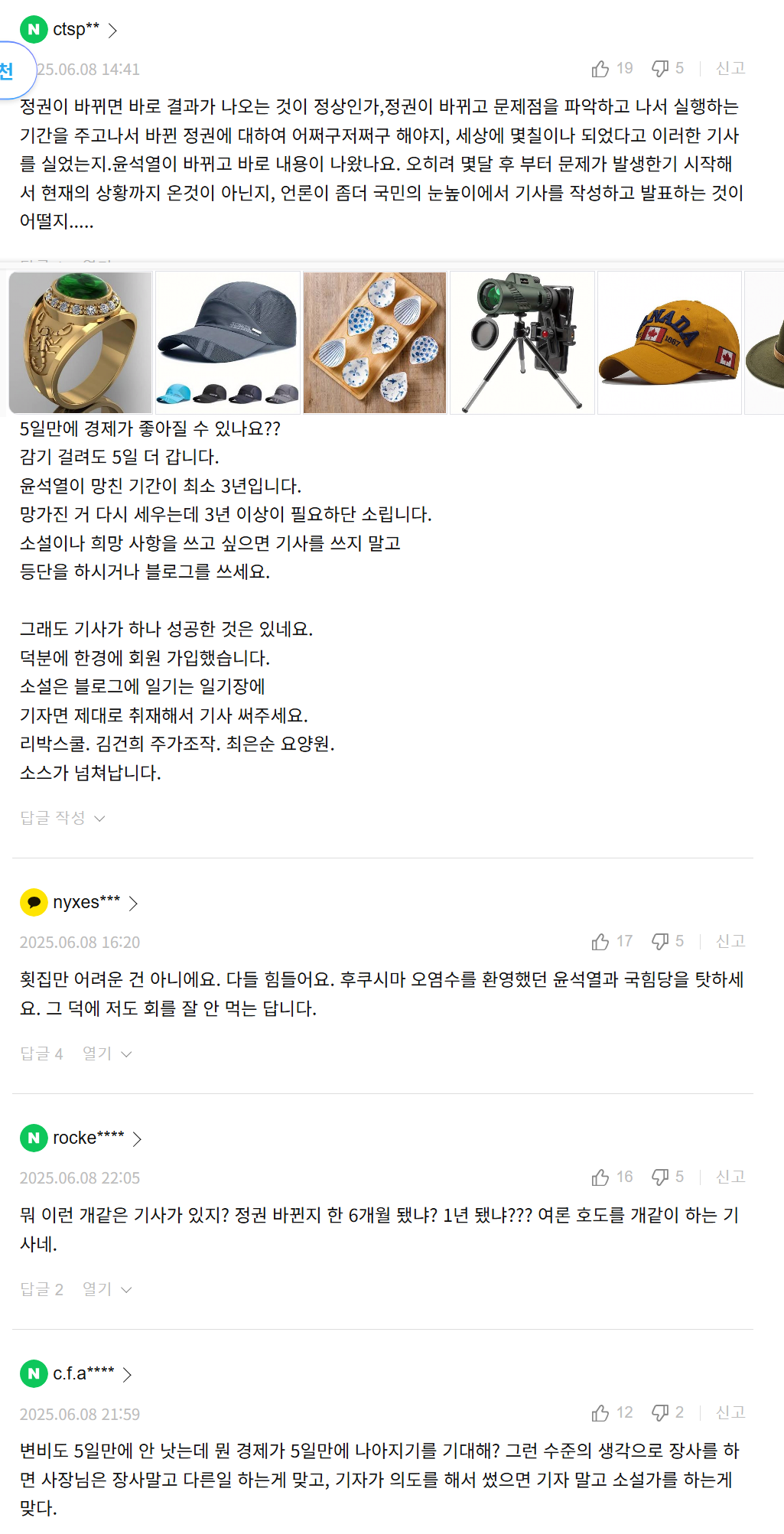Viewport: 784px width, 1534px height.
Task: Open the gray mesh cap ad
Action: point(228,343)
